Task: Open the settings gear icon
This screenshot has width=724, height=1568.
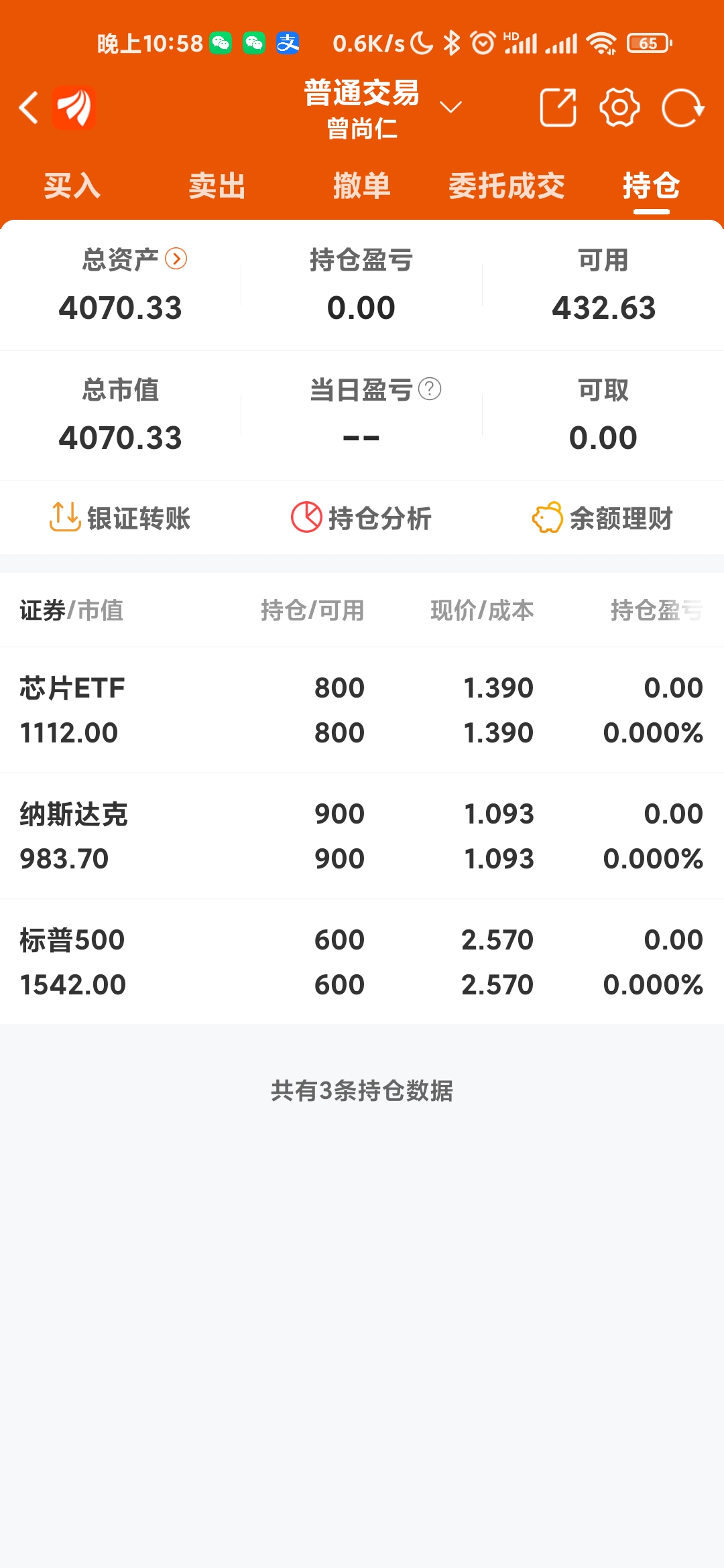Action: (x=619, y=107)
